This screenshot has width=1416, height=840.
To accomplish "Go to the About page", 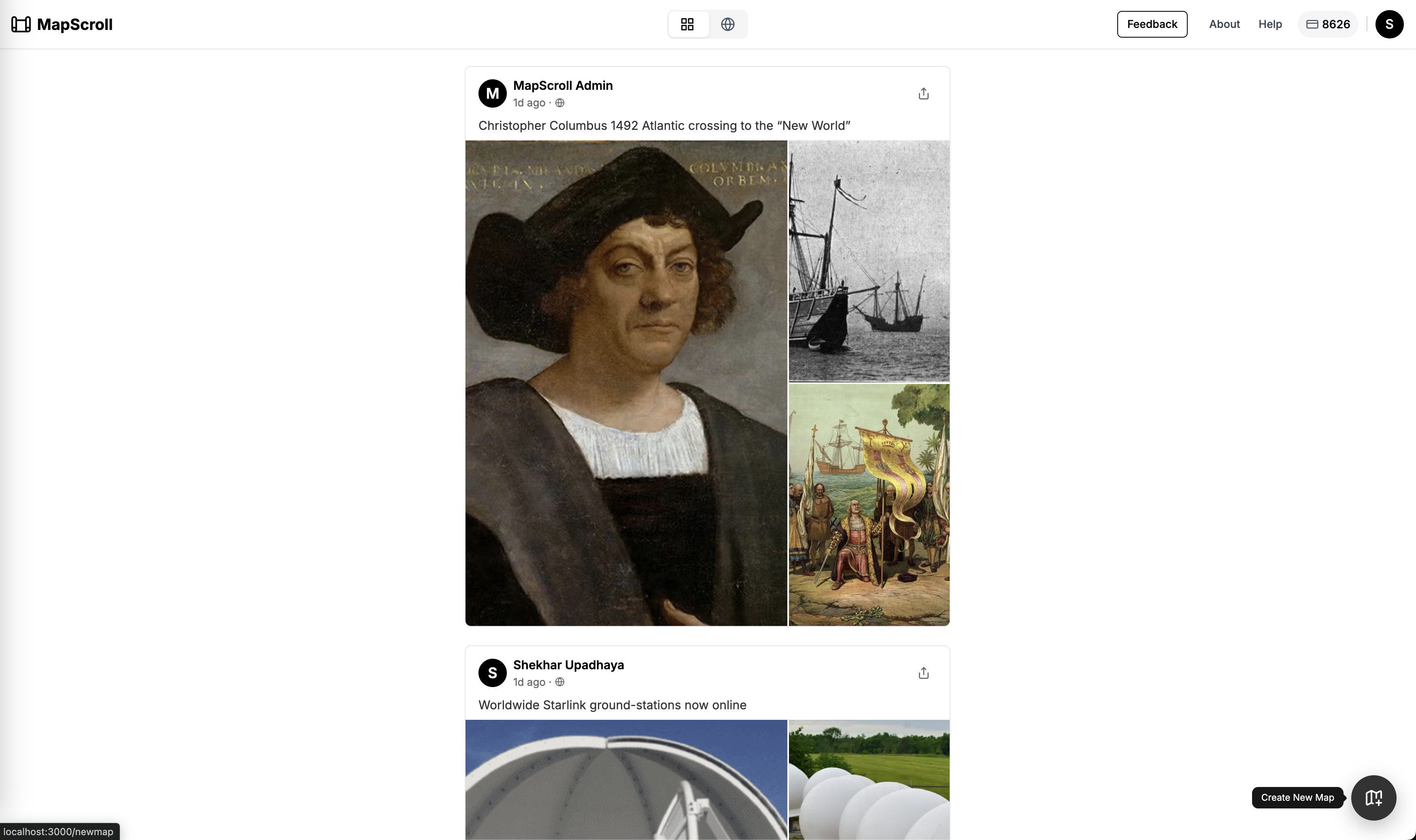I will click(1224, 24).
